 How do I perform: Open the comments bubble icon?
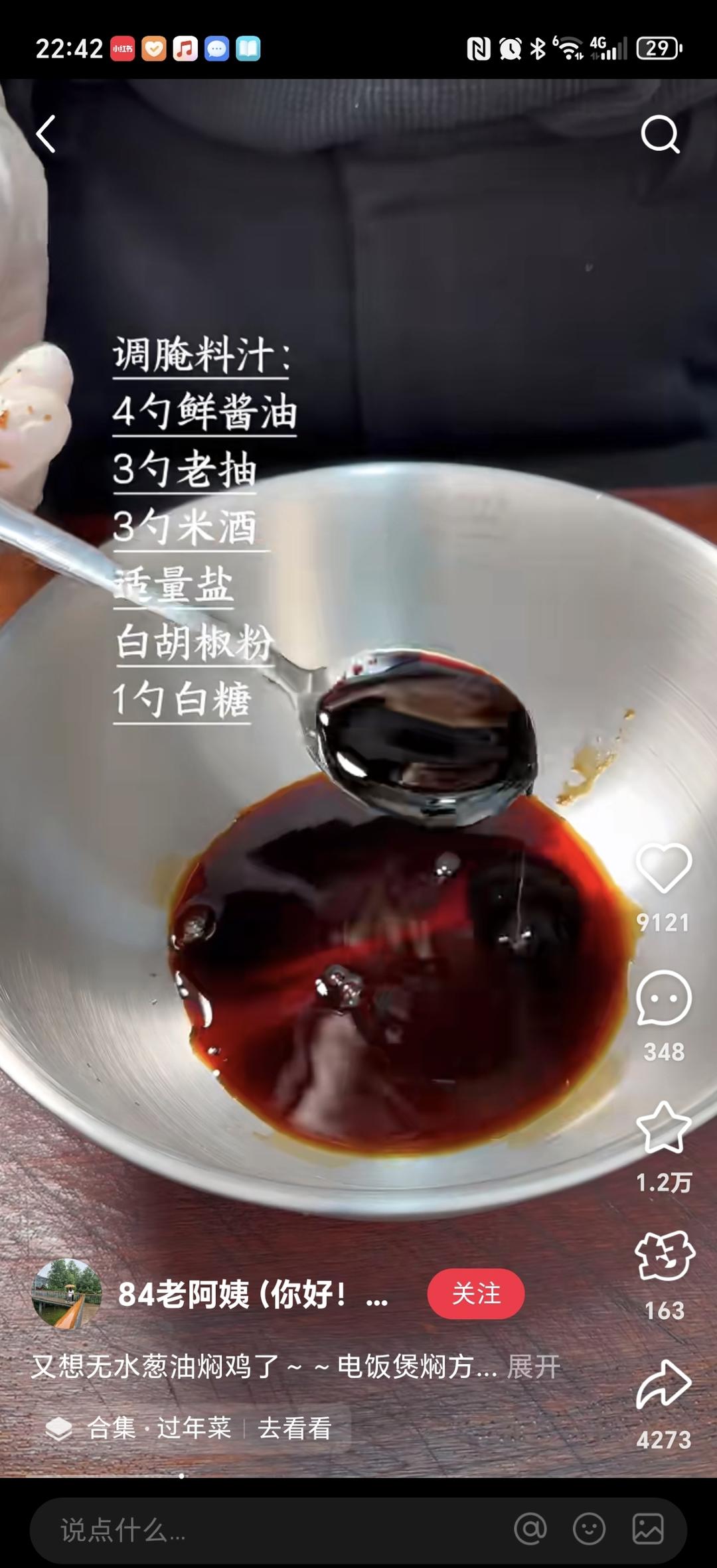coord(663,998)
